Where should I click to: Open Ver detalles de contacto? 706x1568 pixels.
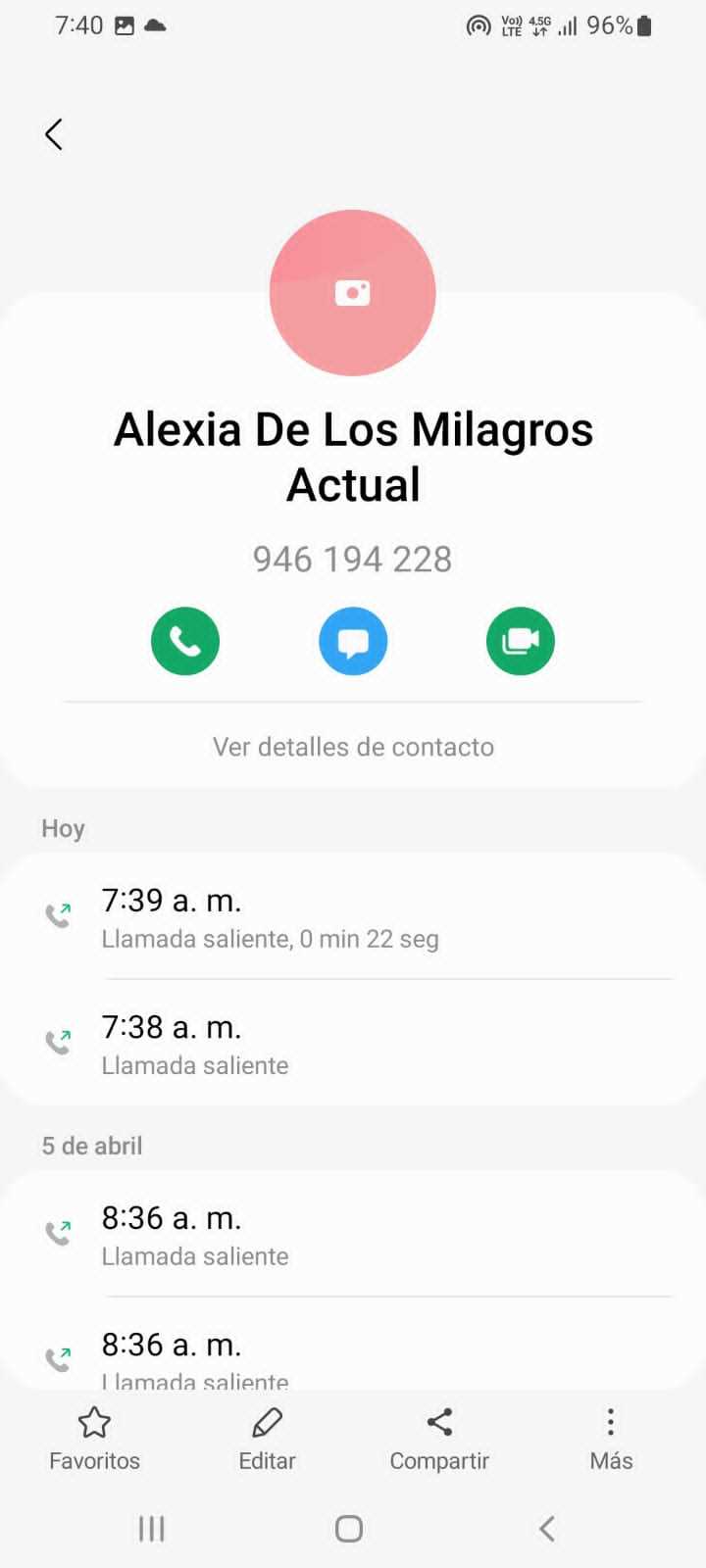(353, 747)
